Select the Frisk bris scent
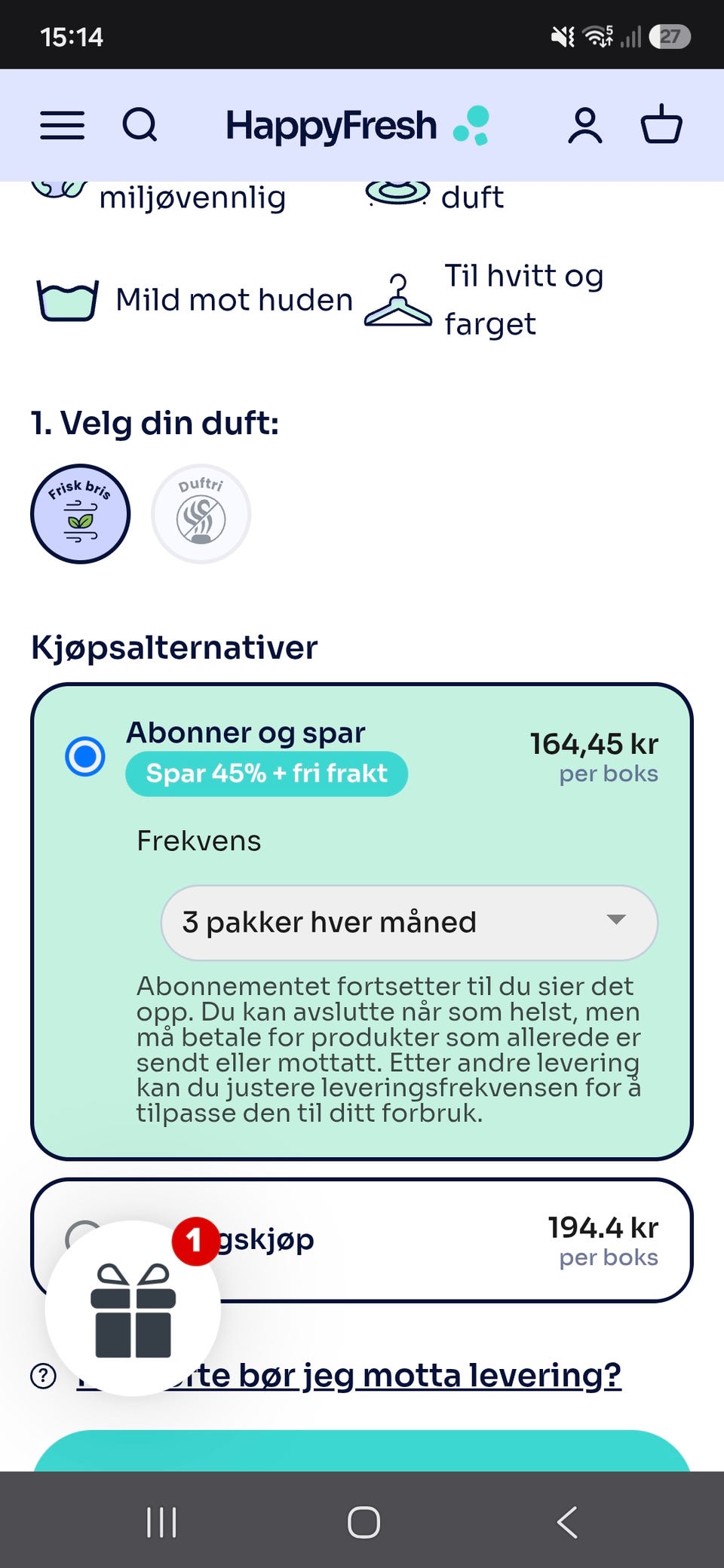This screenshot has height=1568, width=724. tap(81, 514)
